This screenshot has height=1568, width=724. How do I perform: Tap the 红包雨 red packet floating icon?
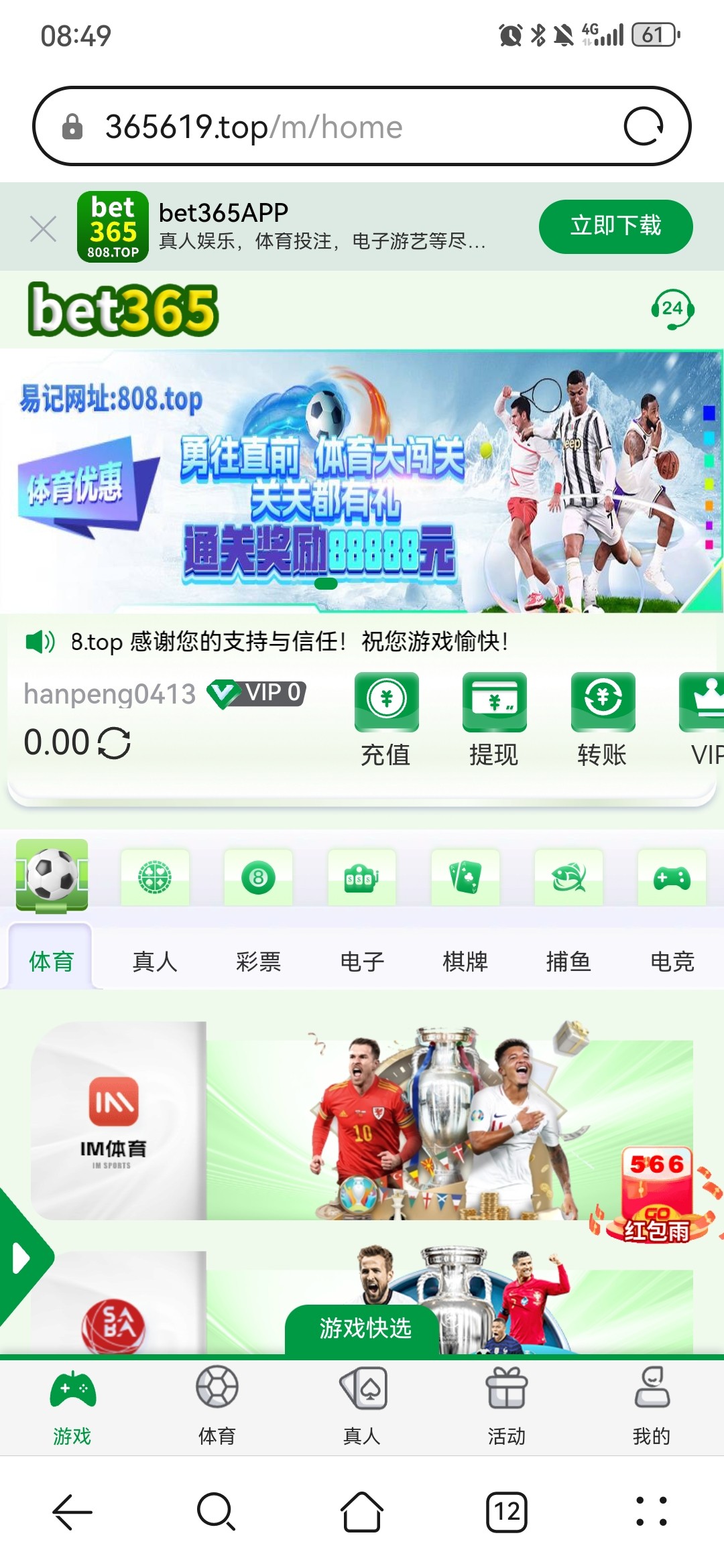(x=657, y=1196)
